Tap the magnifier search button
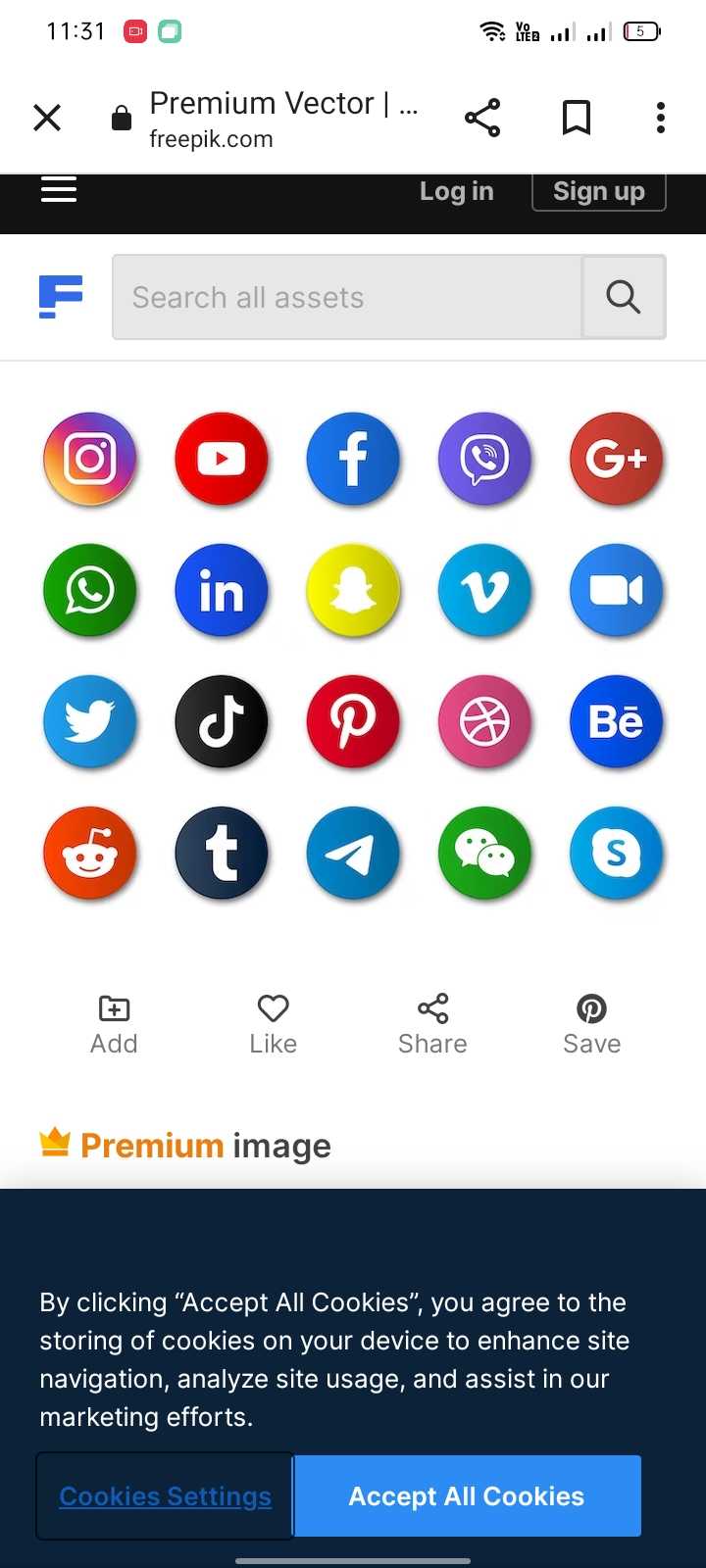 point(624,297)
